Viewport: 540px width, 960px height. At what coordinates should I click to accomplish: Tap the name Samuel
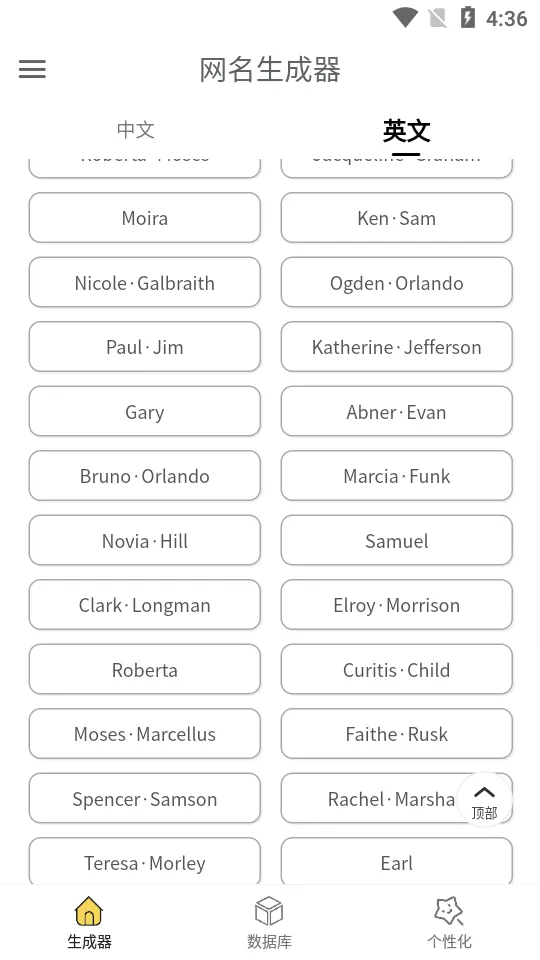[397, 541]
